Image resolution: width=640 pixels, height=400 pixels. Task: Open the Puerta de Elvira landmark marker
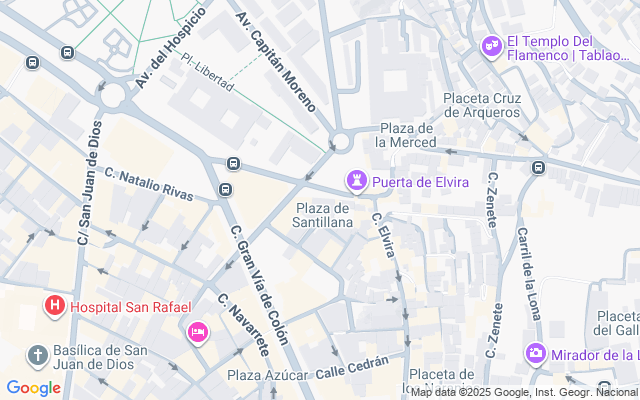(356, 181)
